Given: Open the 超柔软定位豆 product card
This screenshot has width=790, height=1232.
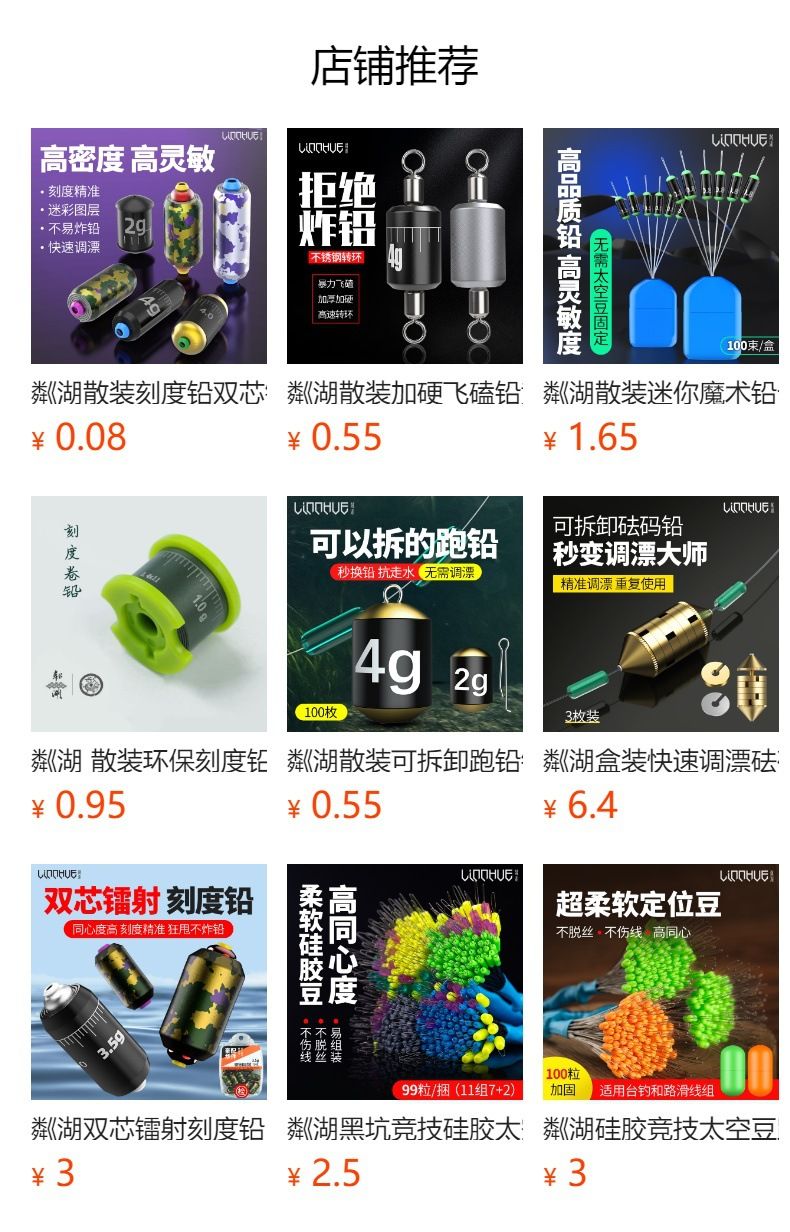Looking at the screenshot, I should pos(661,982).
